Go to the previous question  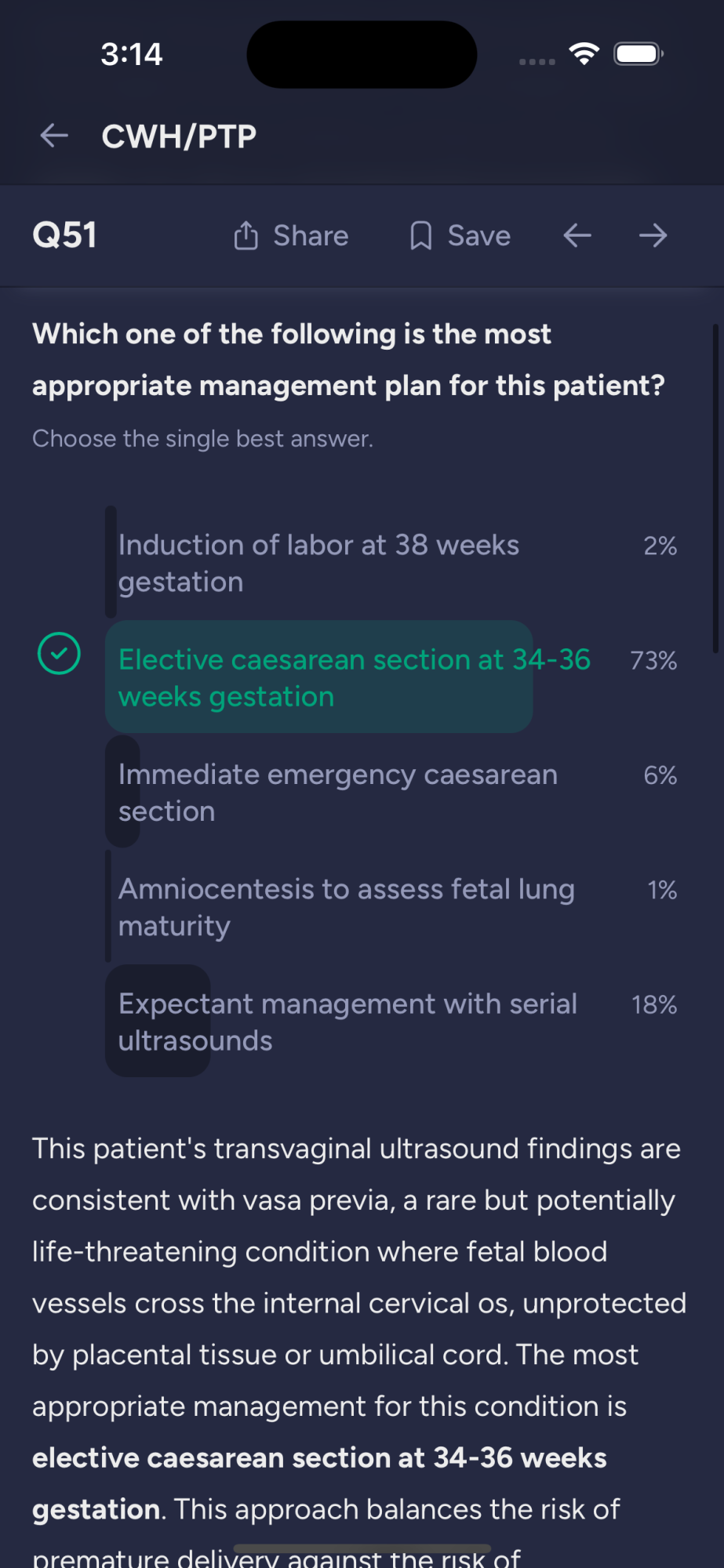pos(577,235)
